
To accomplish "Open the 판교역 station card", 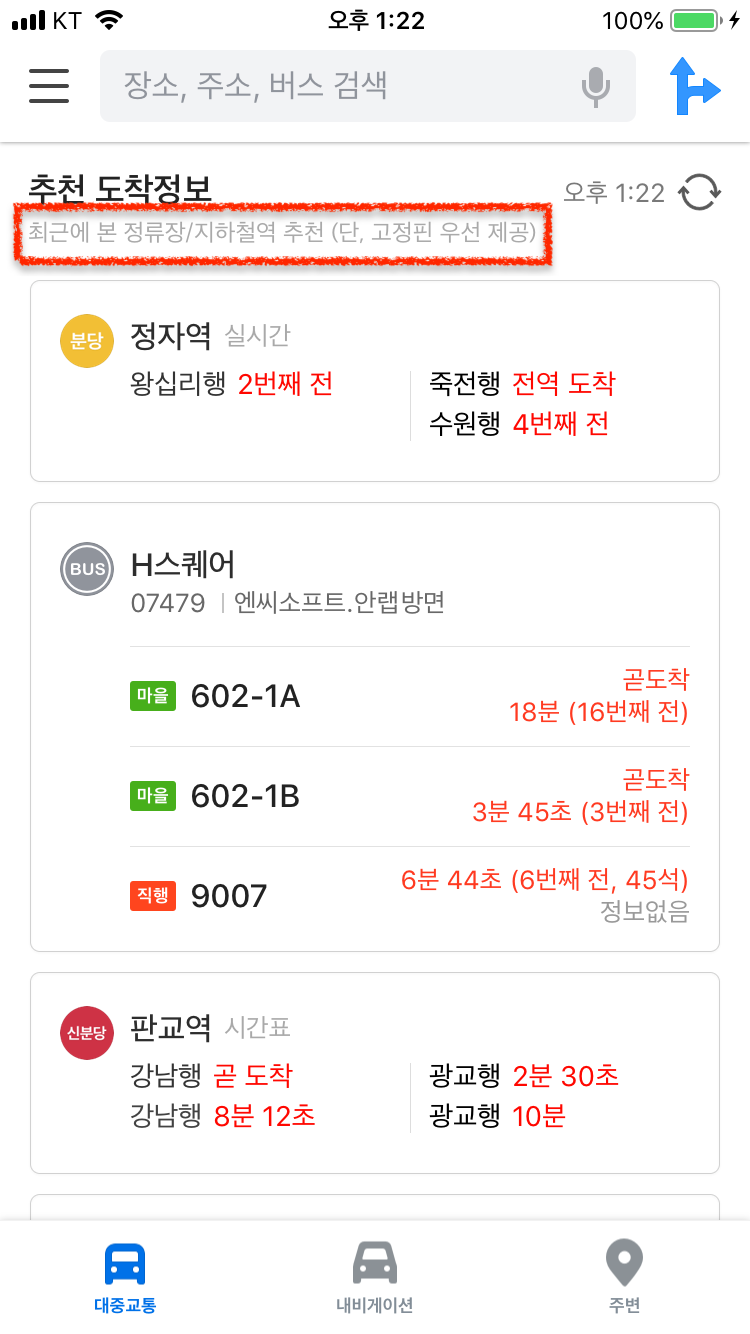I will [375, 1073].
